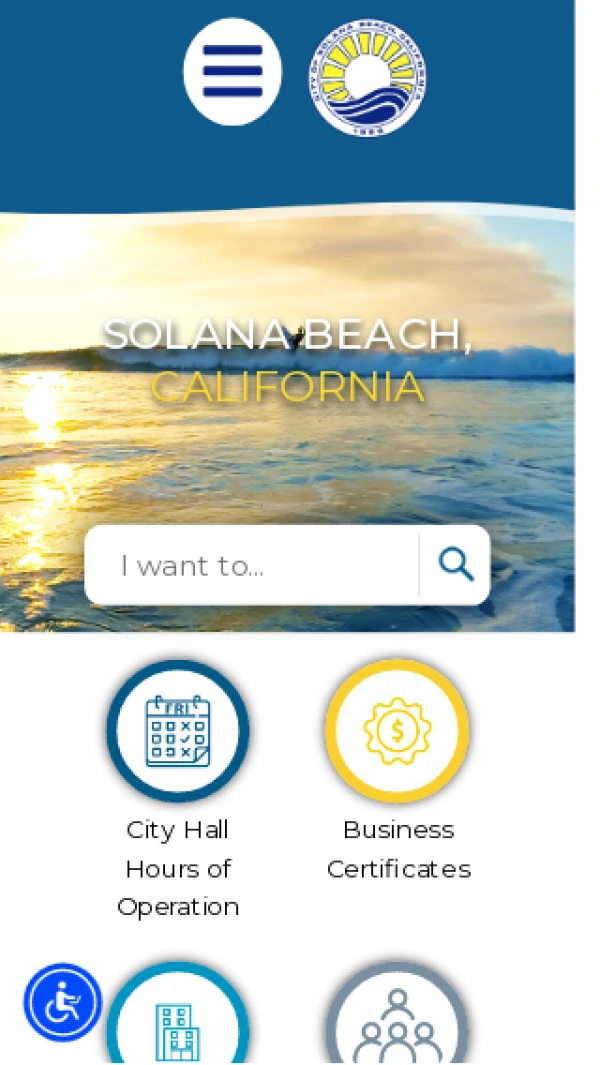Open City Hall Hours of Operation
Viewport: 600px width, 1065px height.
click(178, 731)
